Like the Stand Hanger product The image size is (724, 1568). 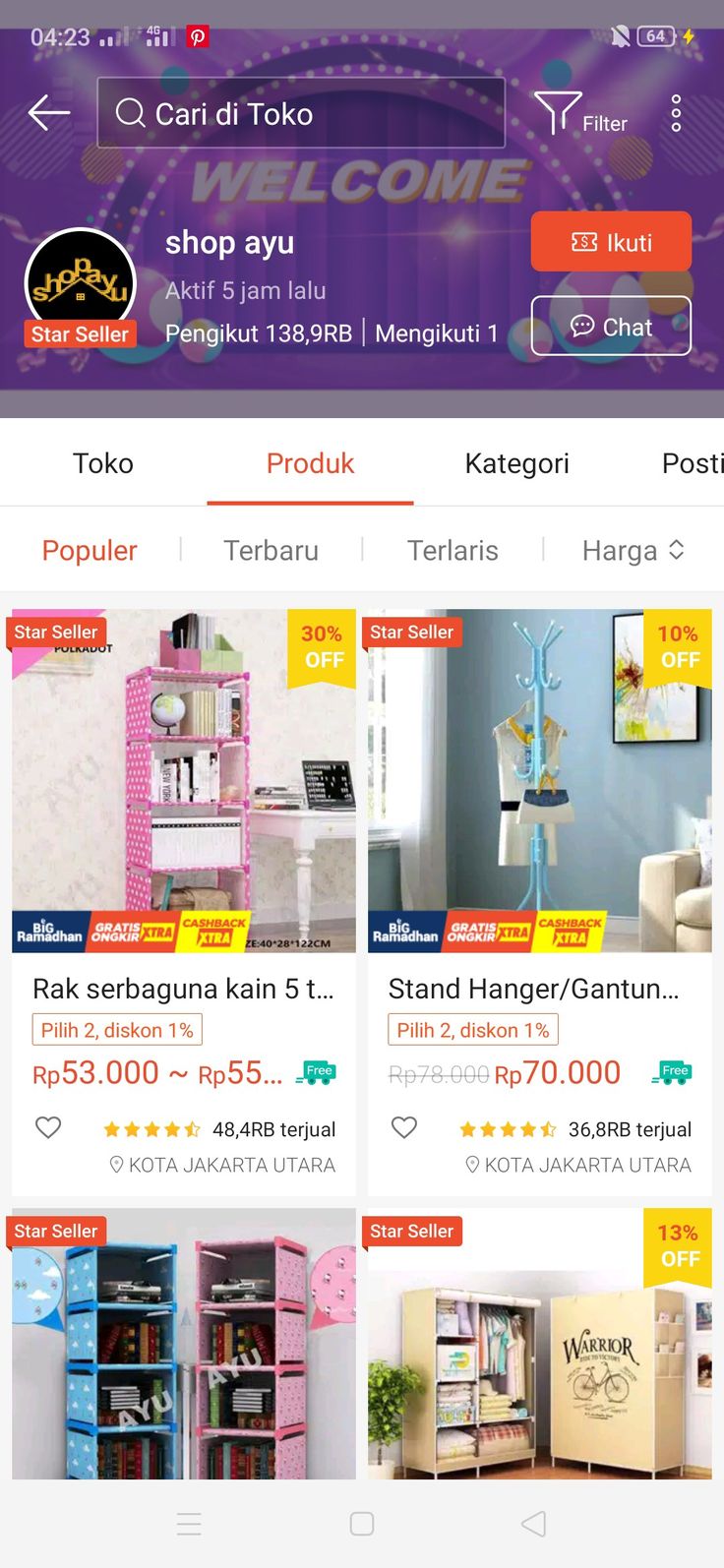coord(404,1127)
